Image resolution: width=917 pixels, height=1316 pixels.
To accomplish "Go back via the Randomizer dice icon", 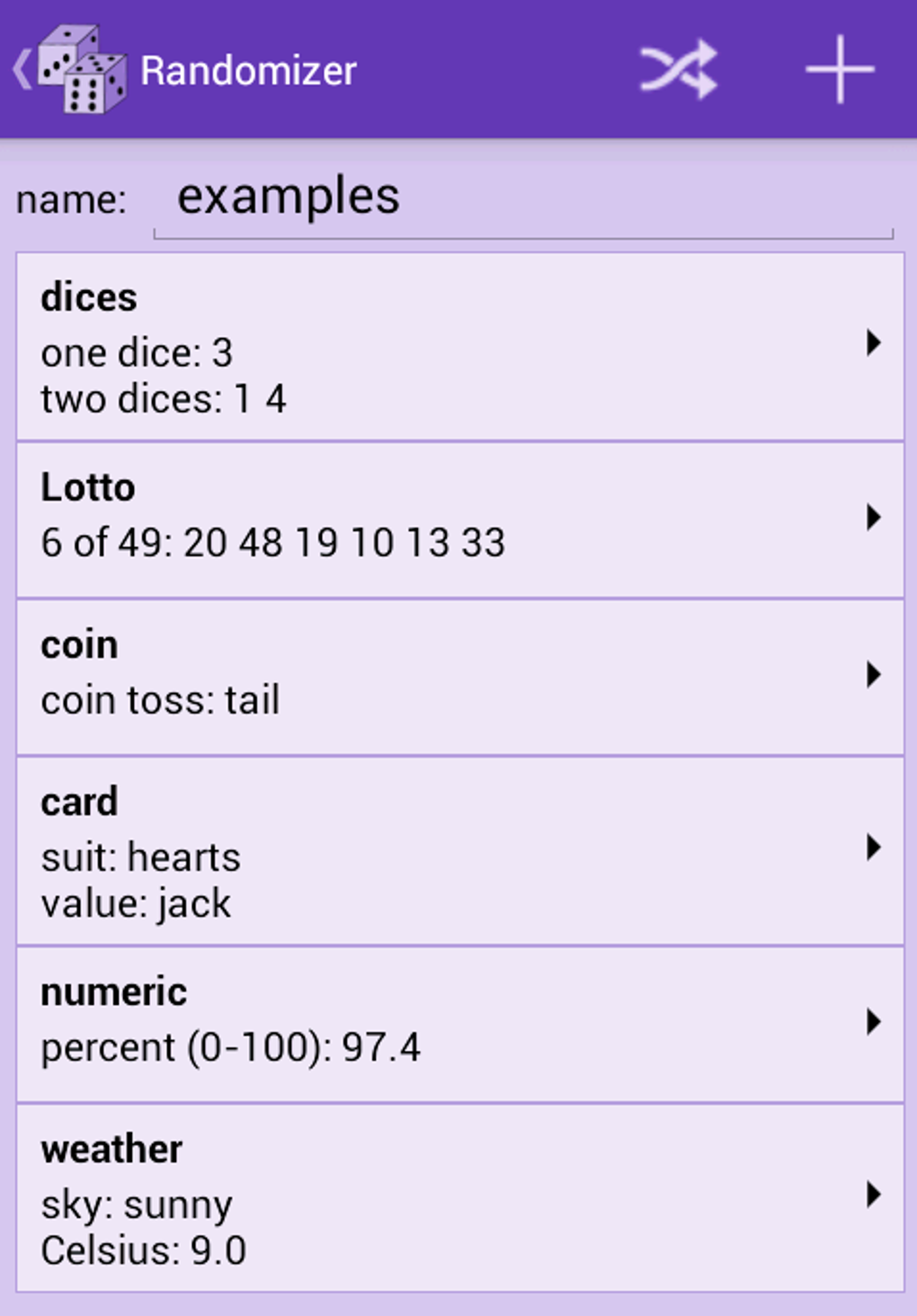I will [72, 70].
